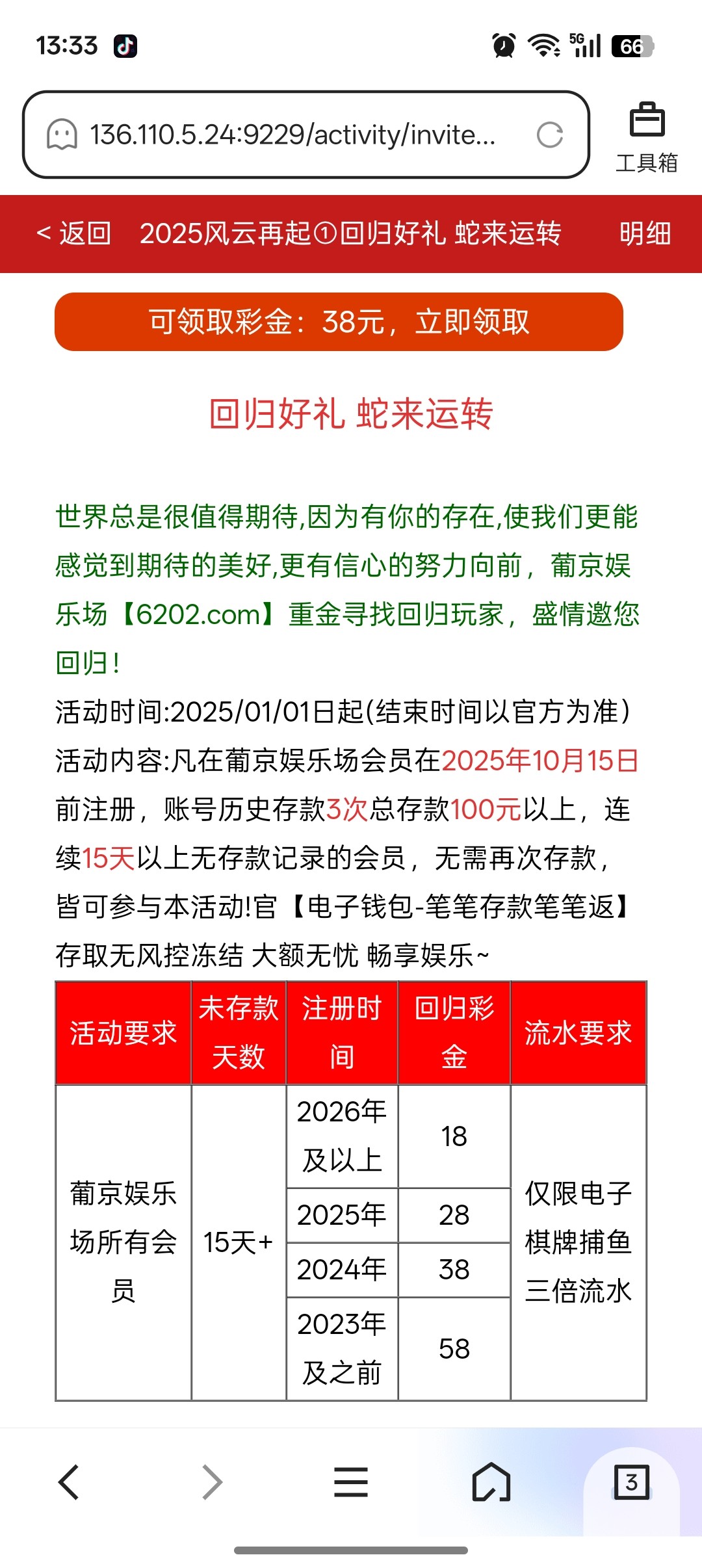The height and width of the screenshot is (1568, 702).
Task: Open the 明细 details page
Action: coord(644,233)
